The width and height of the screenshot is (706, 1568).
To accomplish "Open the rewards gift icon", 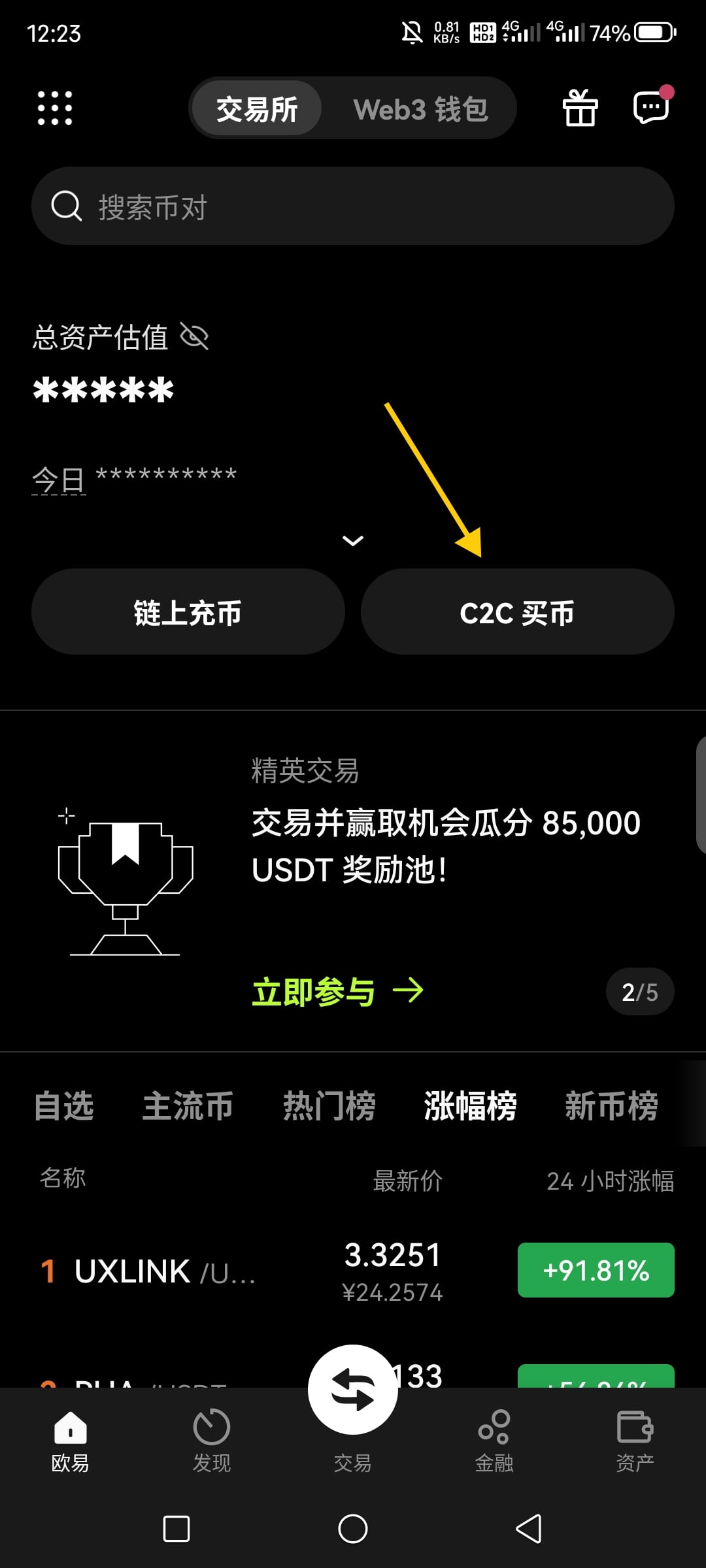I will (580, 108).
